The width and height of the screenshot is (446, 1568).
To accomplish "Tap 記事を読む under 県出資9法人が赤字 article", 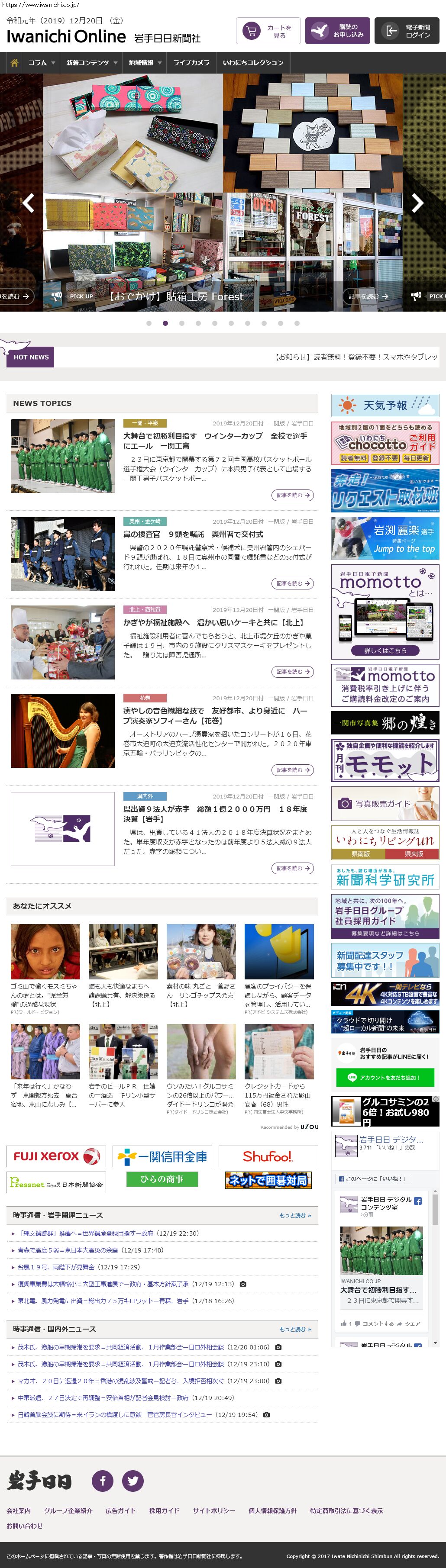I will coord(292,868).
